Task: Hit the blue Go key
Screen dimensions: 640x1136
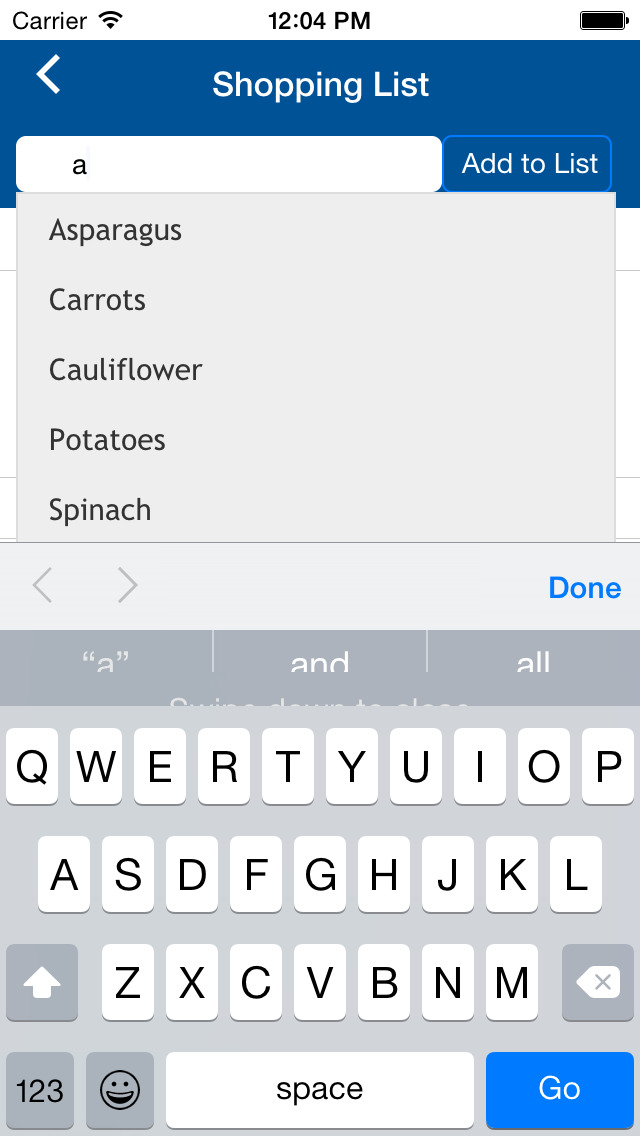Action: tap(560, 1088)
